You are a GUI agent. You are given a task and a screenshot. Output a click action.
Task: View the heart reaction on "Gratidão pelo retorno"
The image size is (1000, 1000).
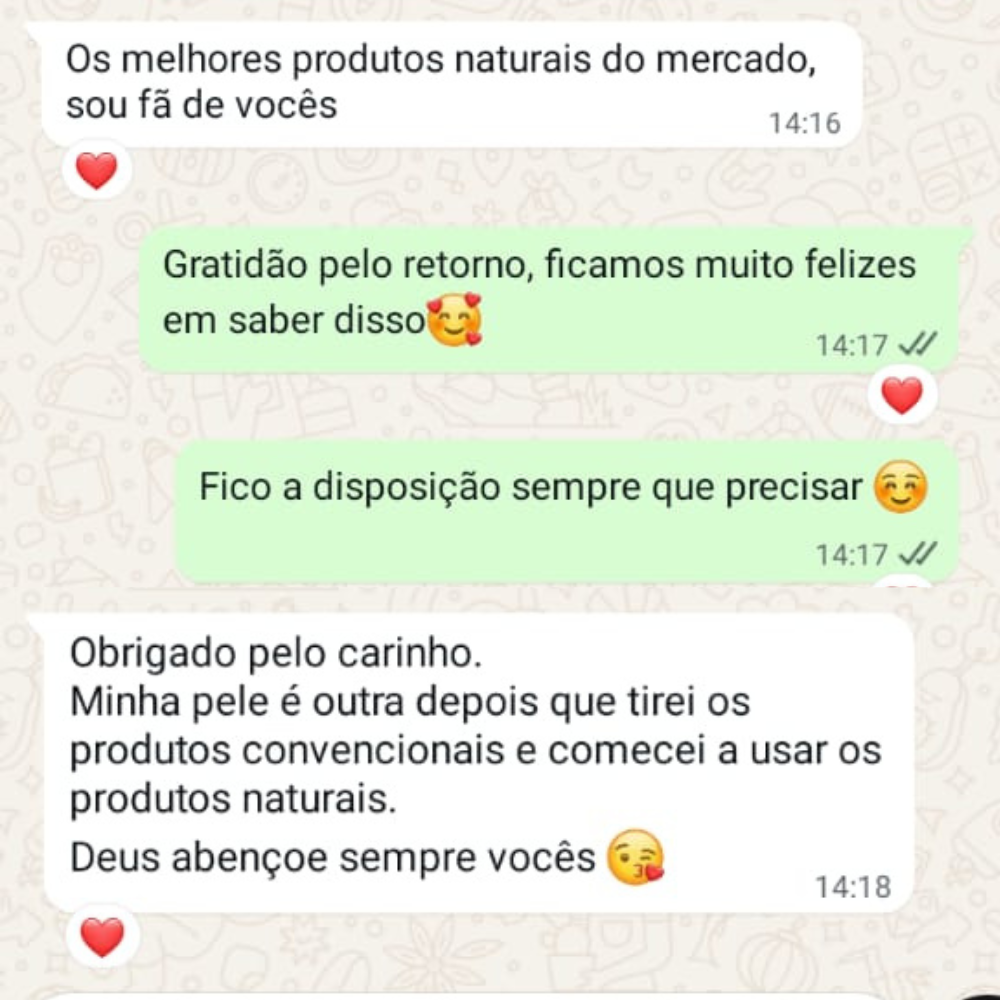[902, 396]
